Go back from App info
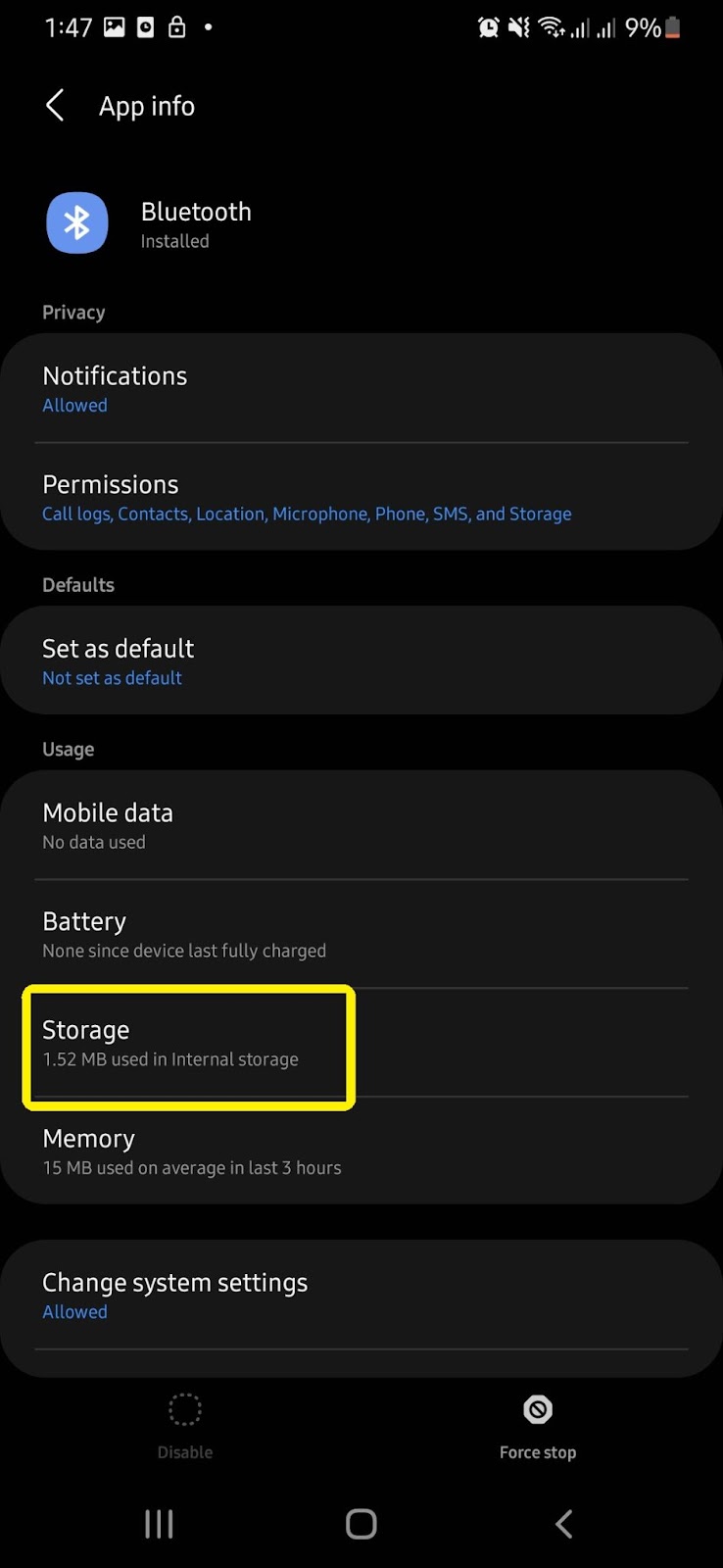This screenshot has width=723, height=1568. [x=55, y=106]
